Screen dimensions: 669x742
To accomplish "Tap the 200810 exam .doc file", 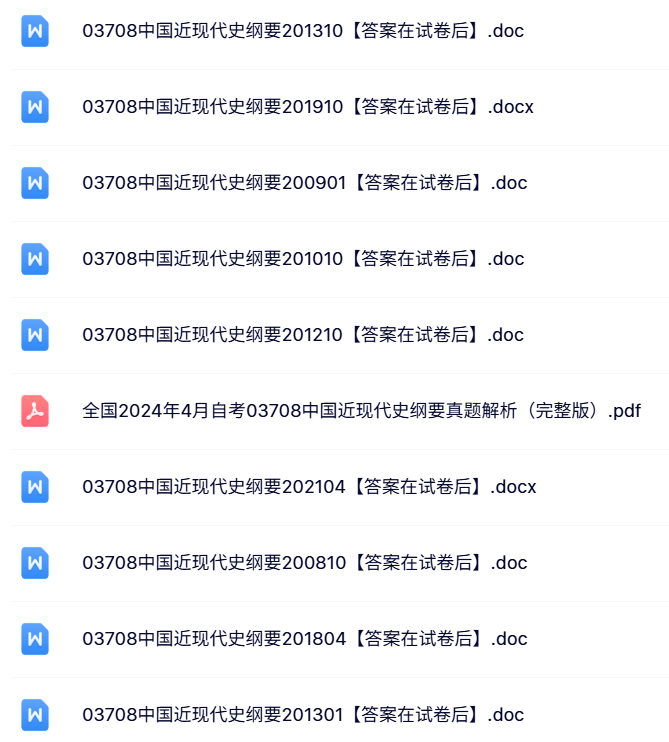I will [x=304, y=563].
